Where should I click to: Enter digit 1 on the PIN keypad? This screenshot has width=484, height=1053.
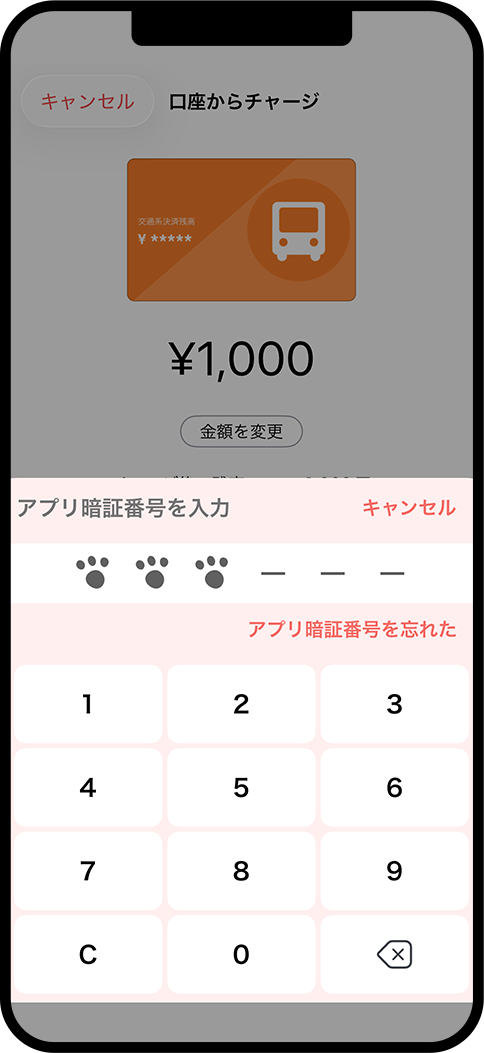[88, 704]
